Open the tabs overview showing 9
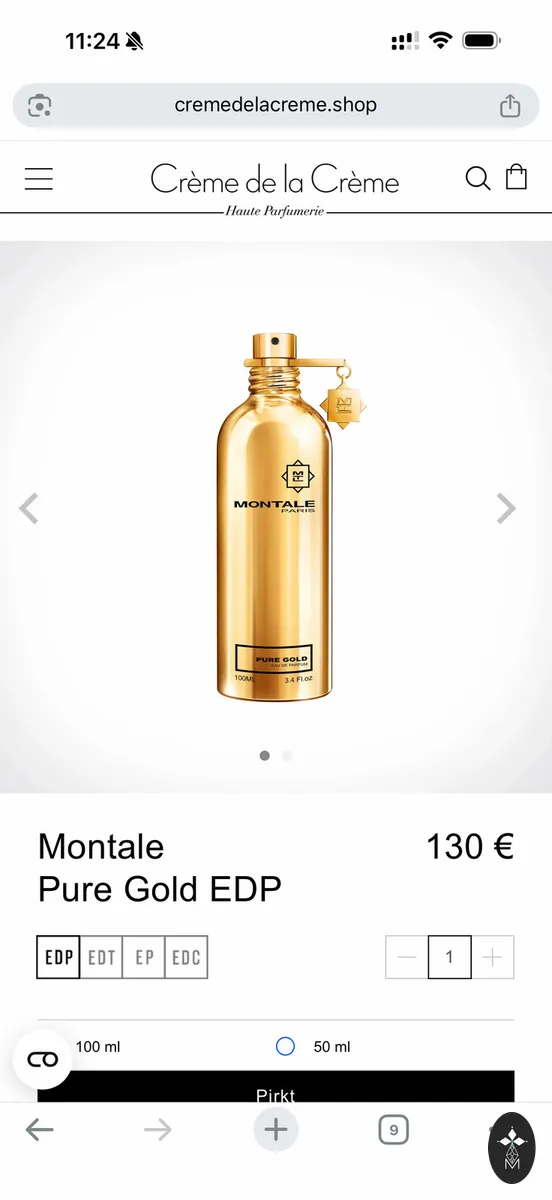This screenshot has height=1200, width=552. tap(394, 1130)
